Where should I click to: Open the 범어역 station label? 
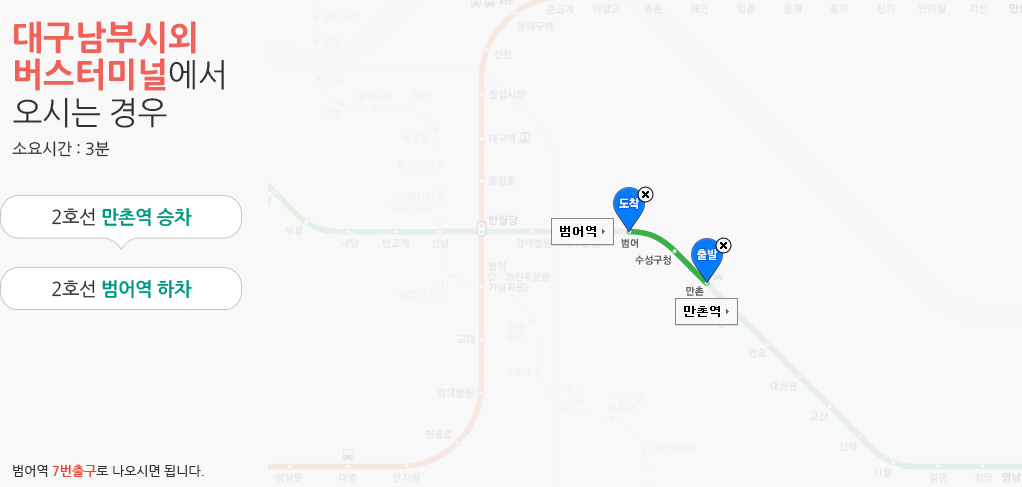(583, 231)
